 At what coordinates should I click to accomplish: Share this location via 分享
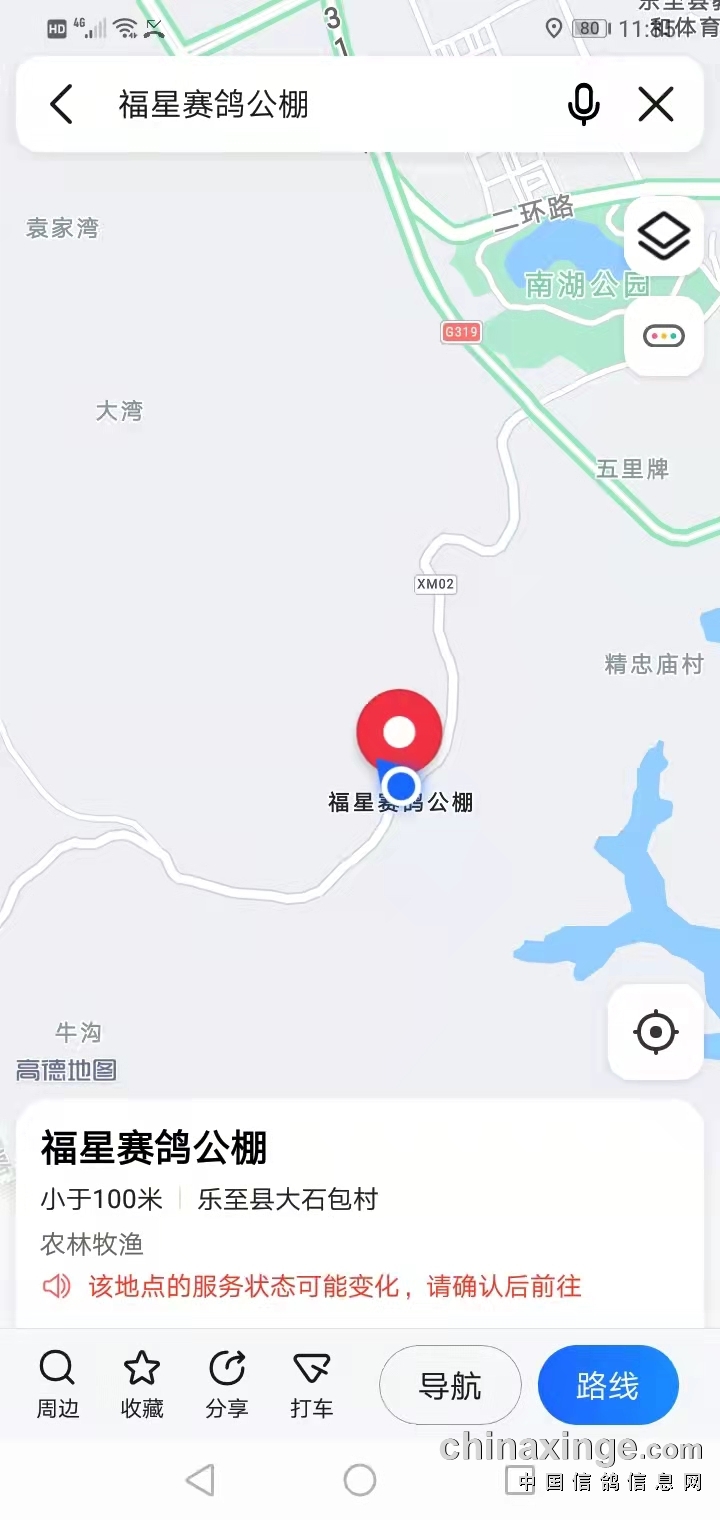[227, 1385]
